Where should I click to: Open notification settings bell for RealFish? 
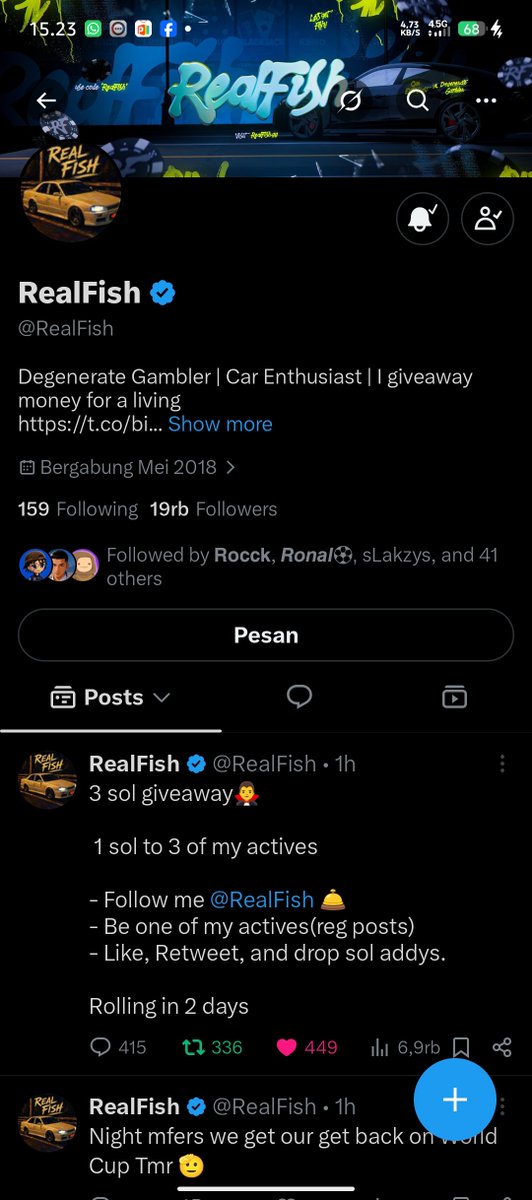pyautogui.click(x=422, y=217)
